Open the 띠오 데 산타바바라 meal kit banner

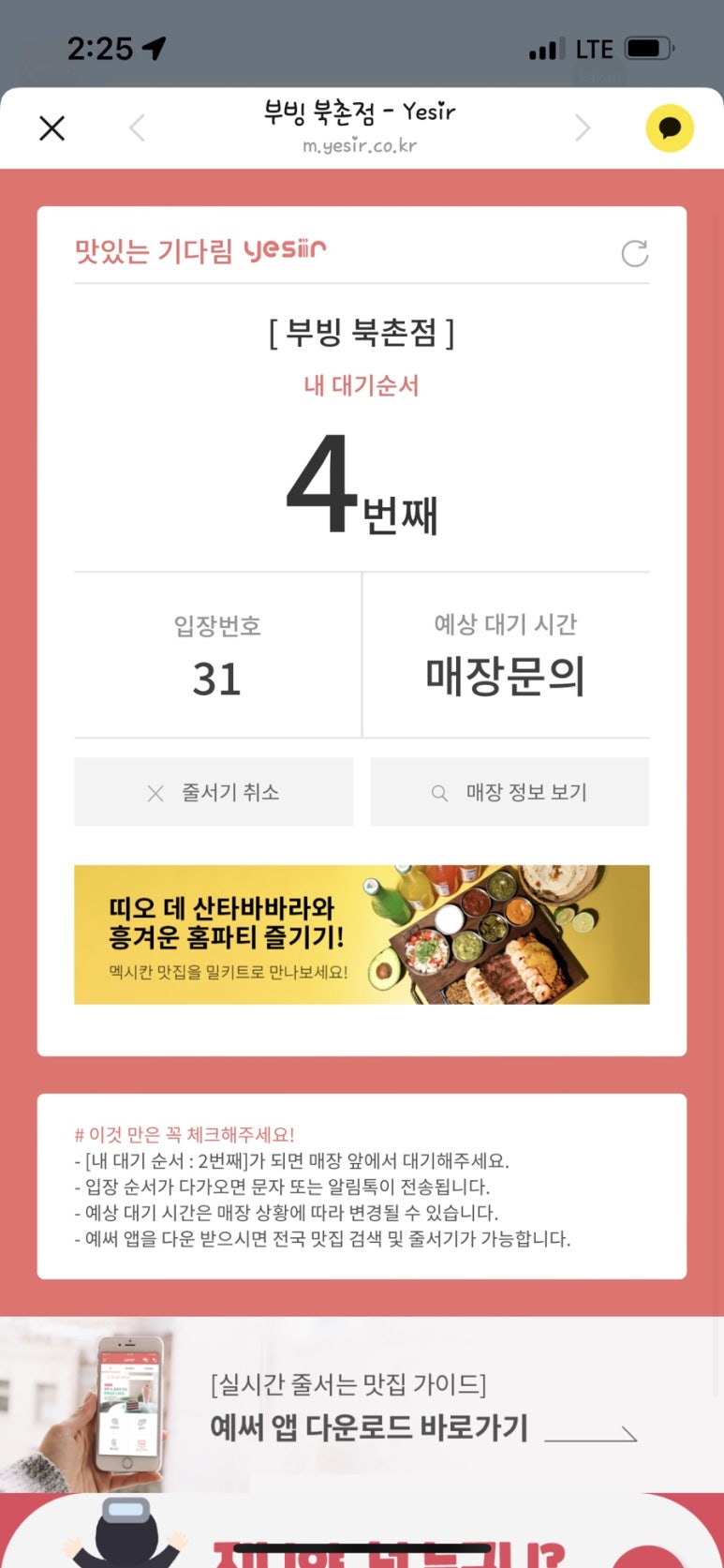click(362, 934)
